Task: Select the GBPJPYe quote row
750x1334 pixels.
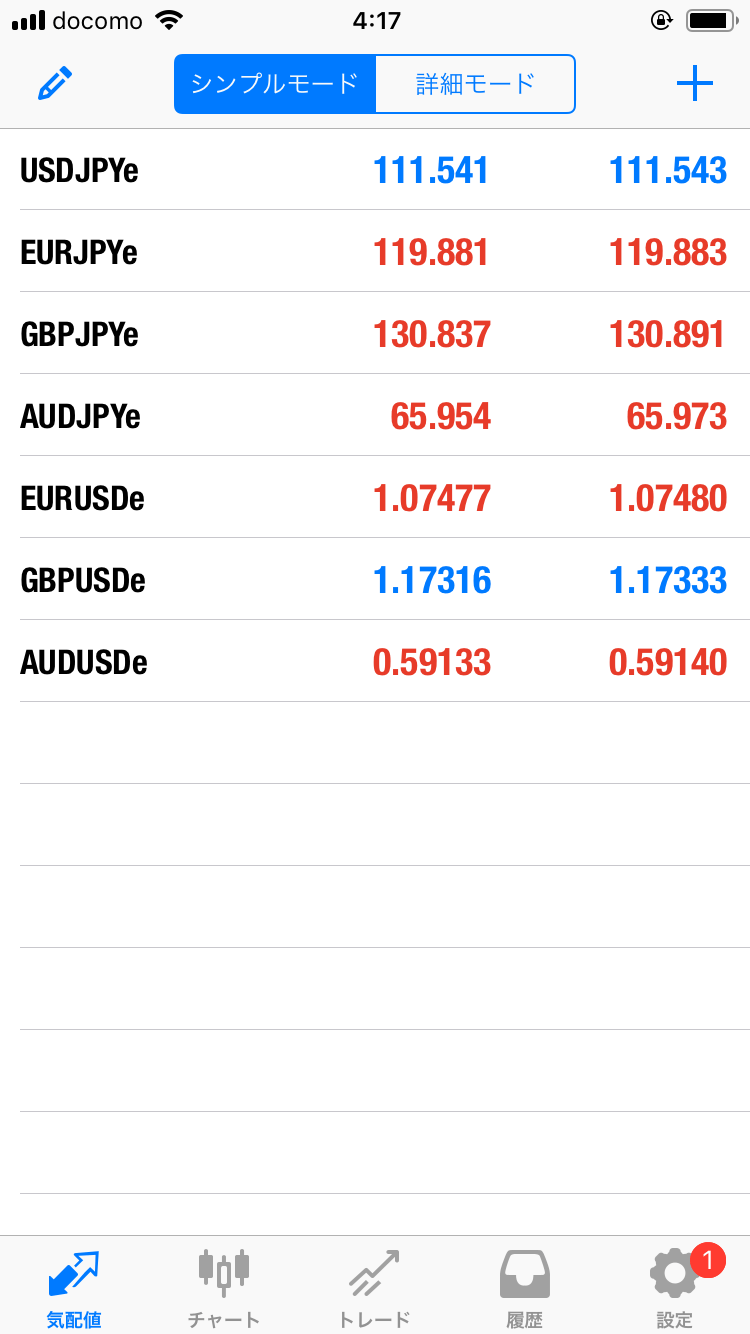Action: pyautogui.click(x=375, y=334)
